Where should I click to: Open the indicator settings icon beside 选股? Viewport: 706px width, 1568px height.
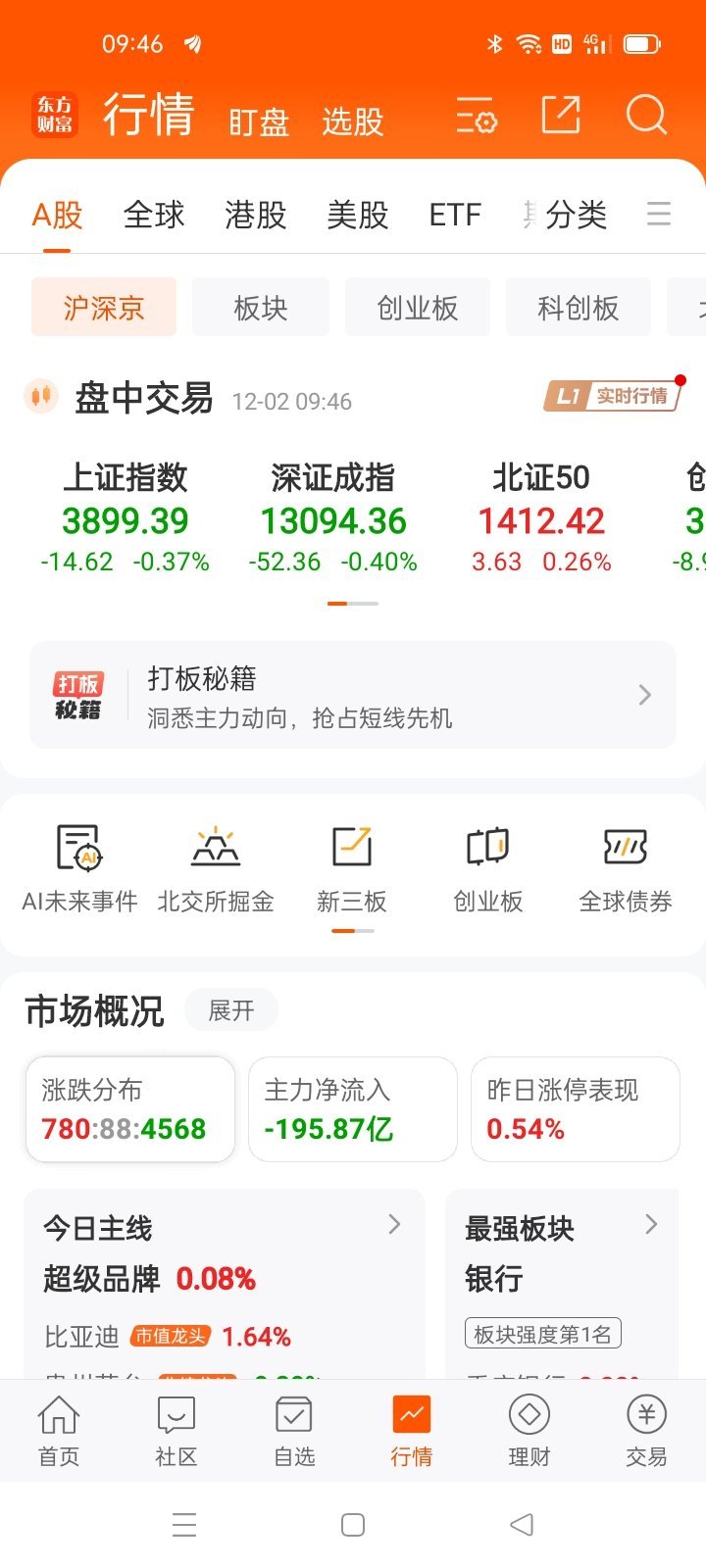click(x=477, y=115)
